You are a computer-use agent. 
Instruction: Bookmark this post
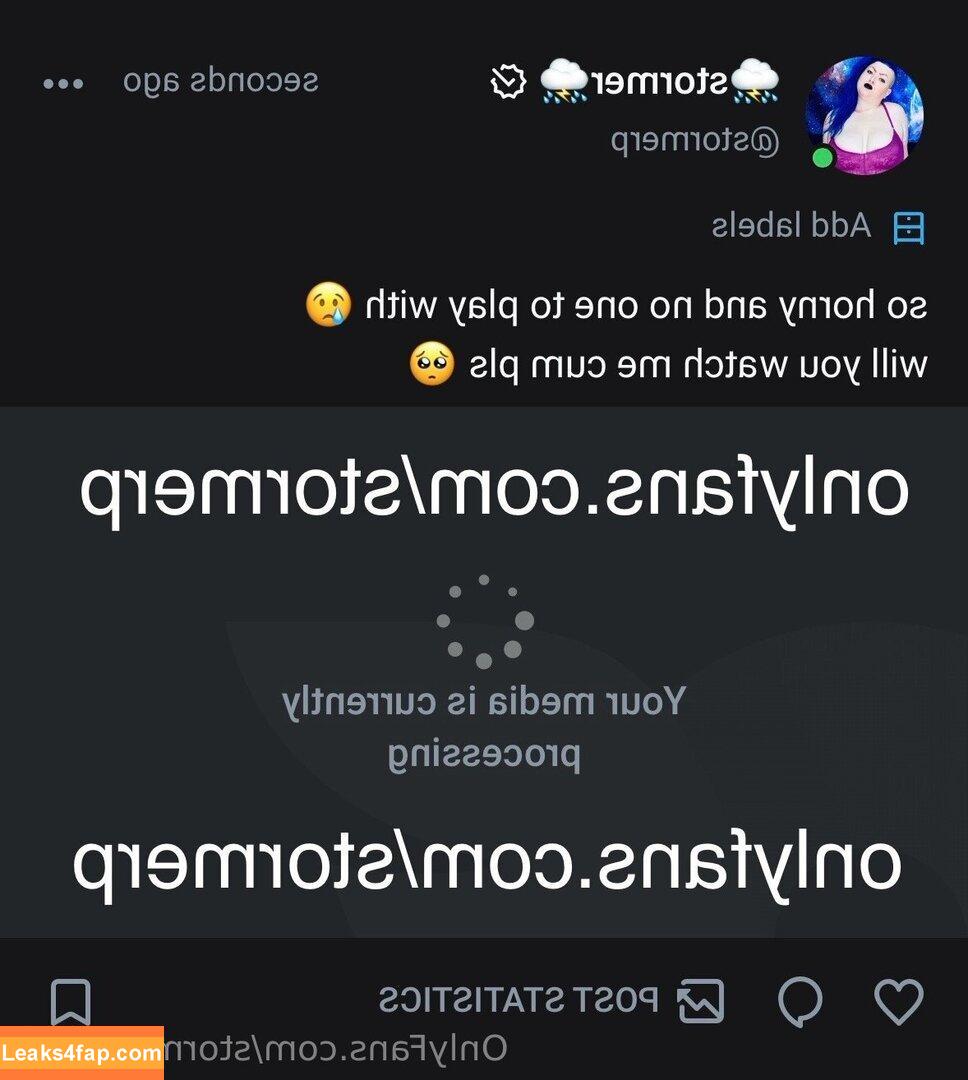pos(71,1002)
